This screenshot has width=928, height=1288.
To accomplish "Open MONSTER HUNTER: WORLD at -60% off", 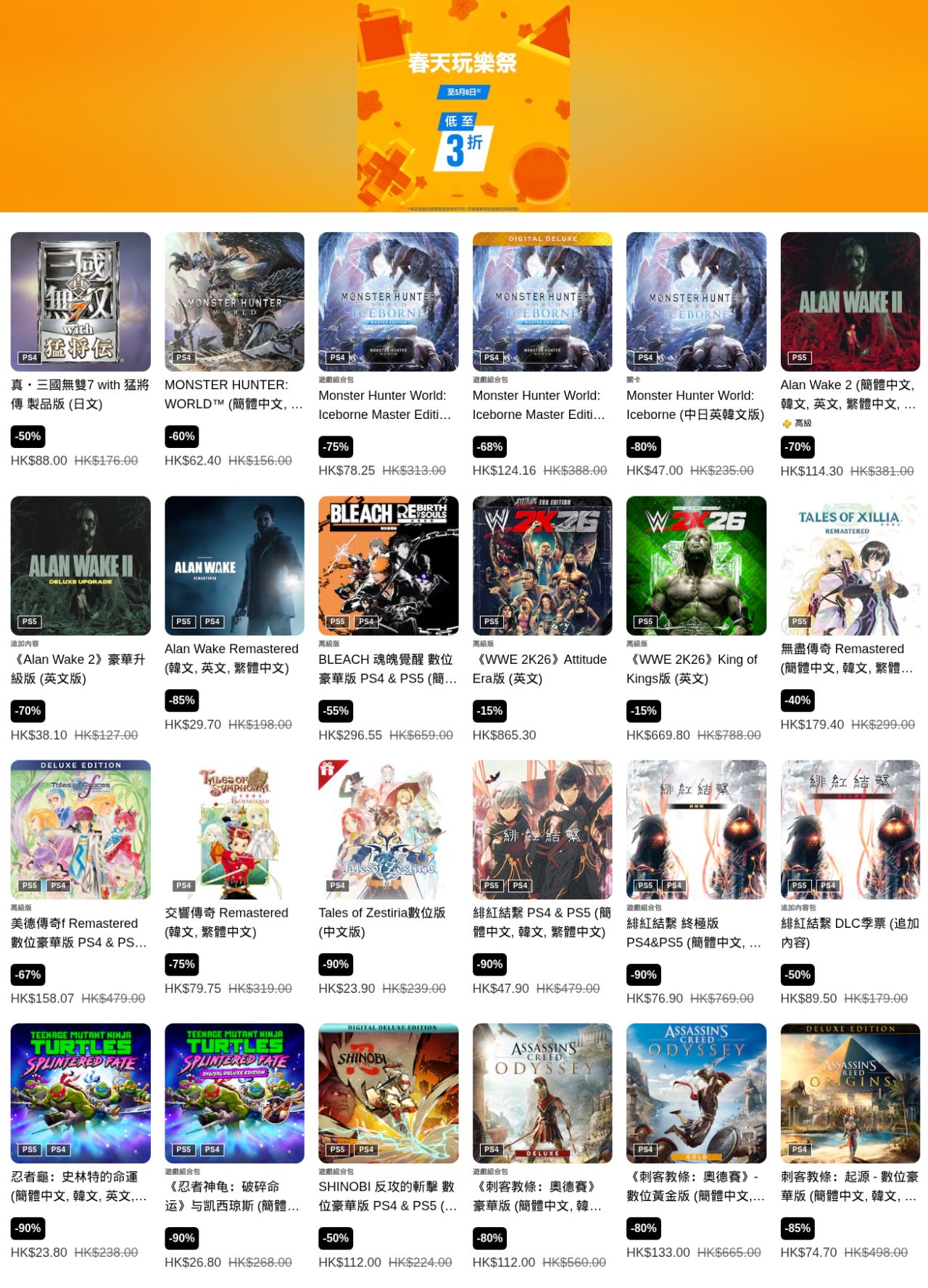I will pos(234,302).
